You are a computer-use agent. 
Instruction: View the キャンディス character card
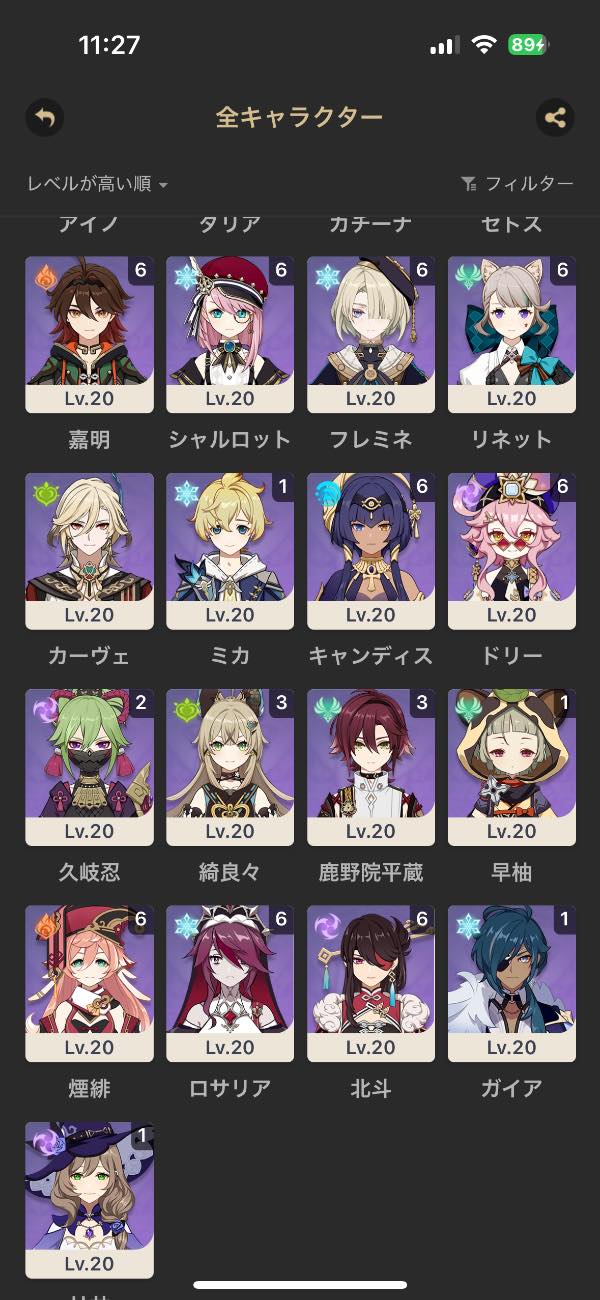pos(371,551)
